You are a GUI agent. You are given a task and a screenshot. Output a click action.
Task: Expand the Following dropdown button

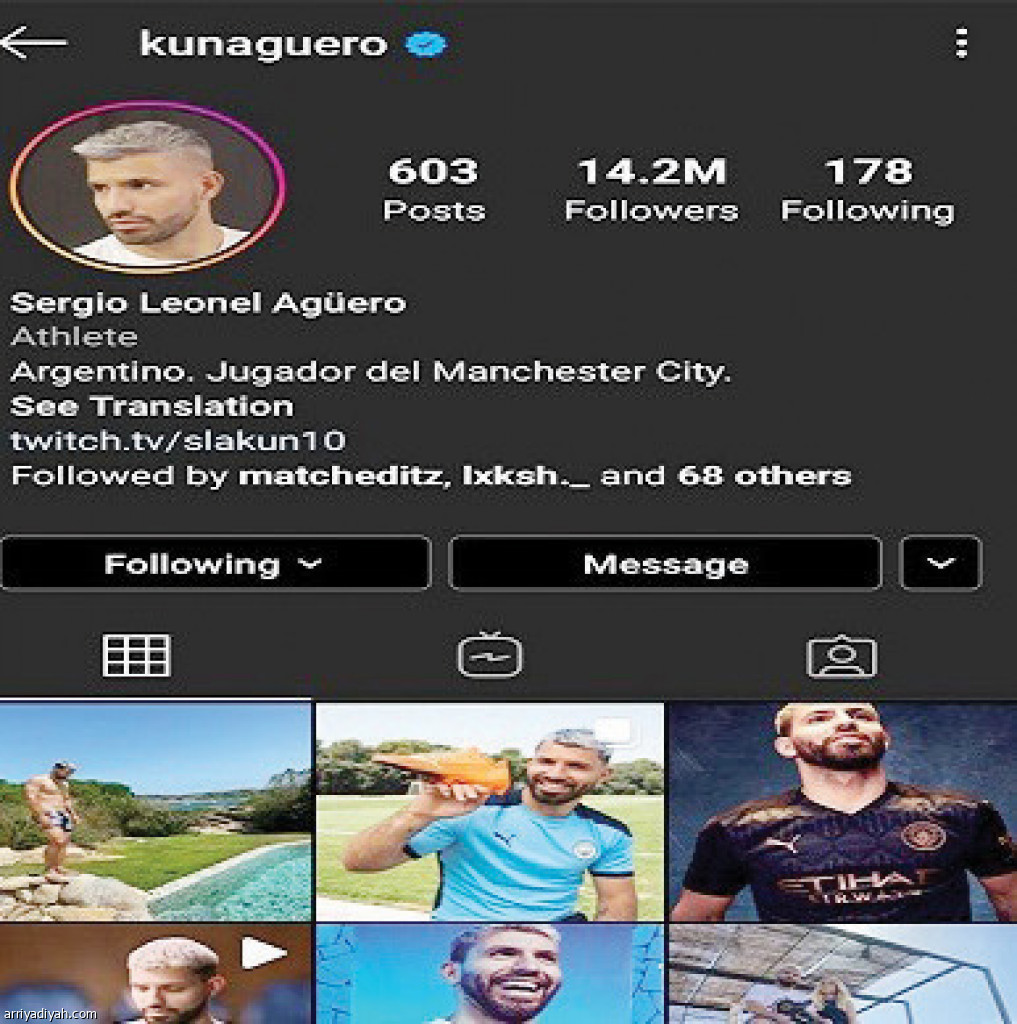(x=215, y=564)
